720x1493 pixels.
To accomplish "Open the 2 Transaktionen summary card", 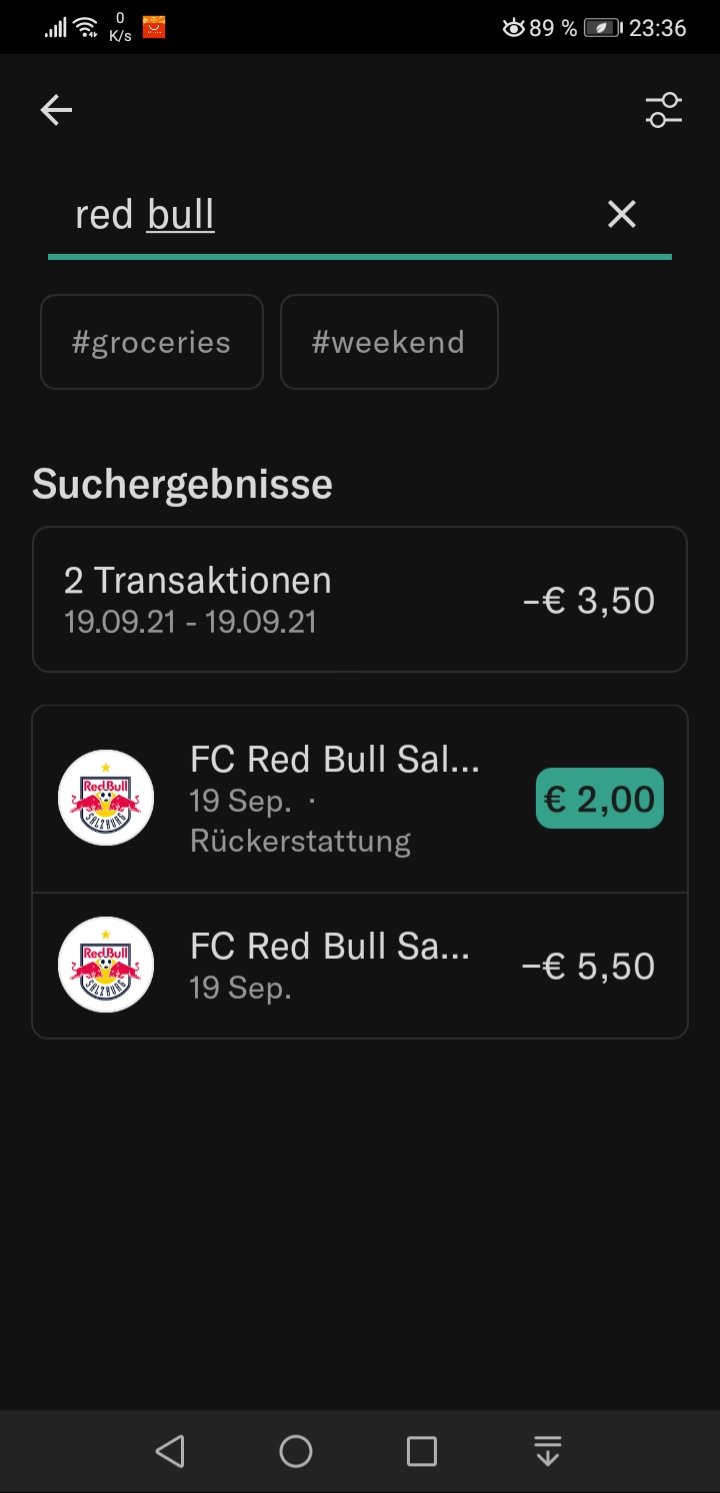I will point(360,599).
